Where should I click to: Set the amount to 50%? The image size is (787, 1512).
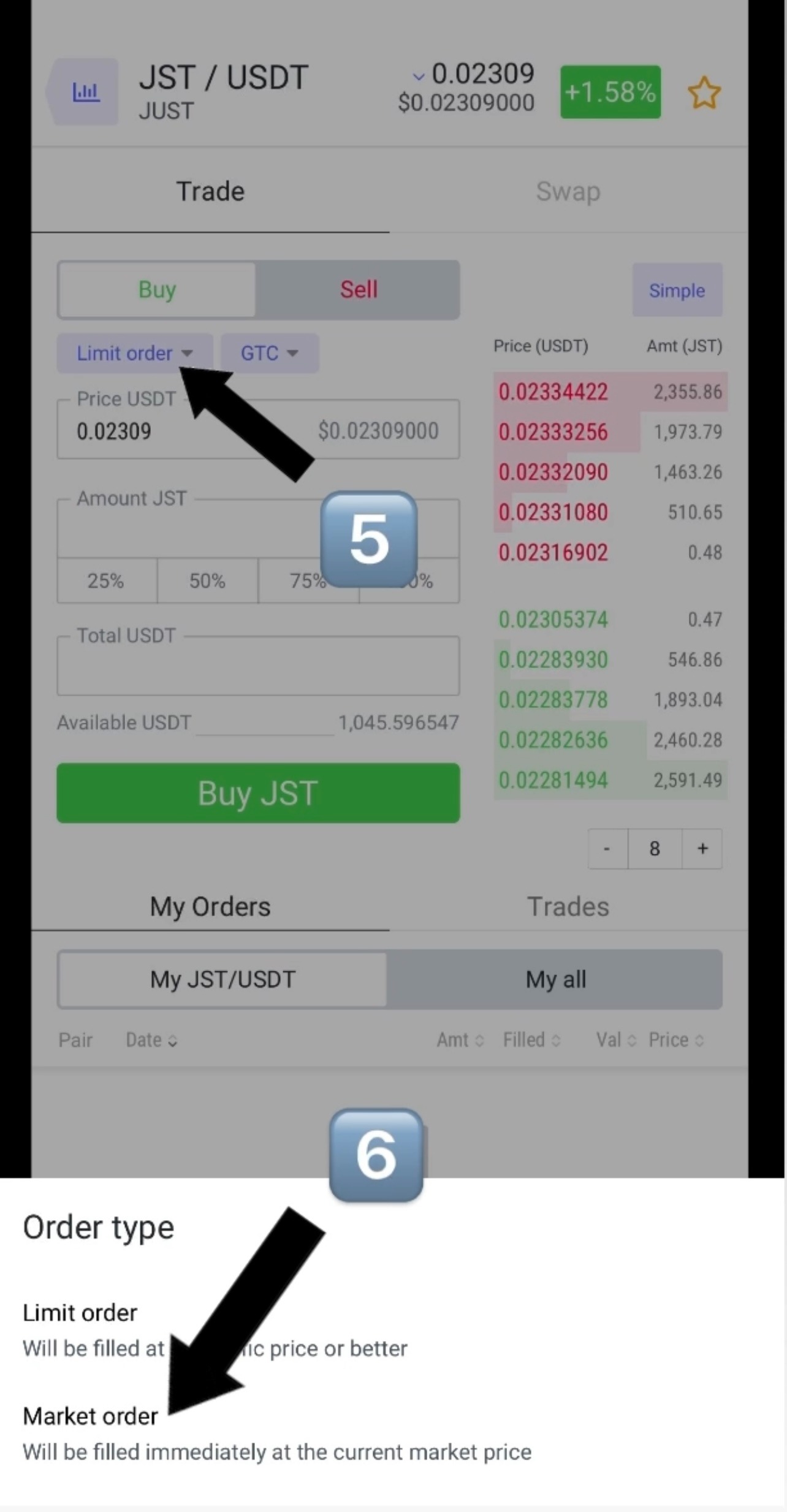pyautogui.click(x=207, y=580)
